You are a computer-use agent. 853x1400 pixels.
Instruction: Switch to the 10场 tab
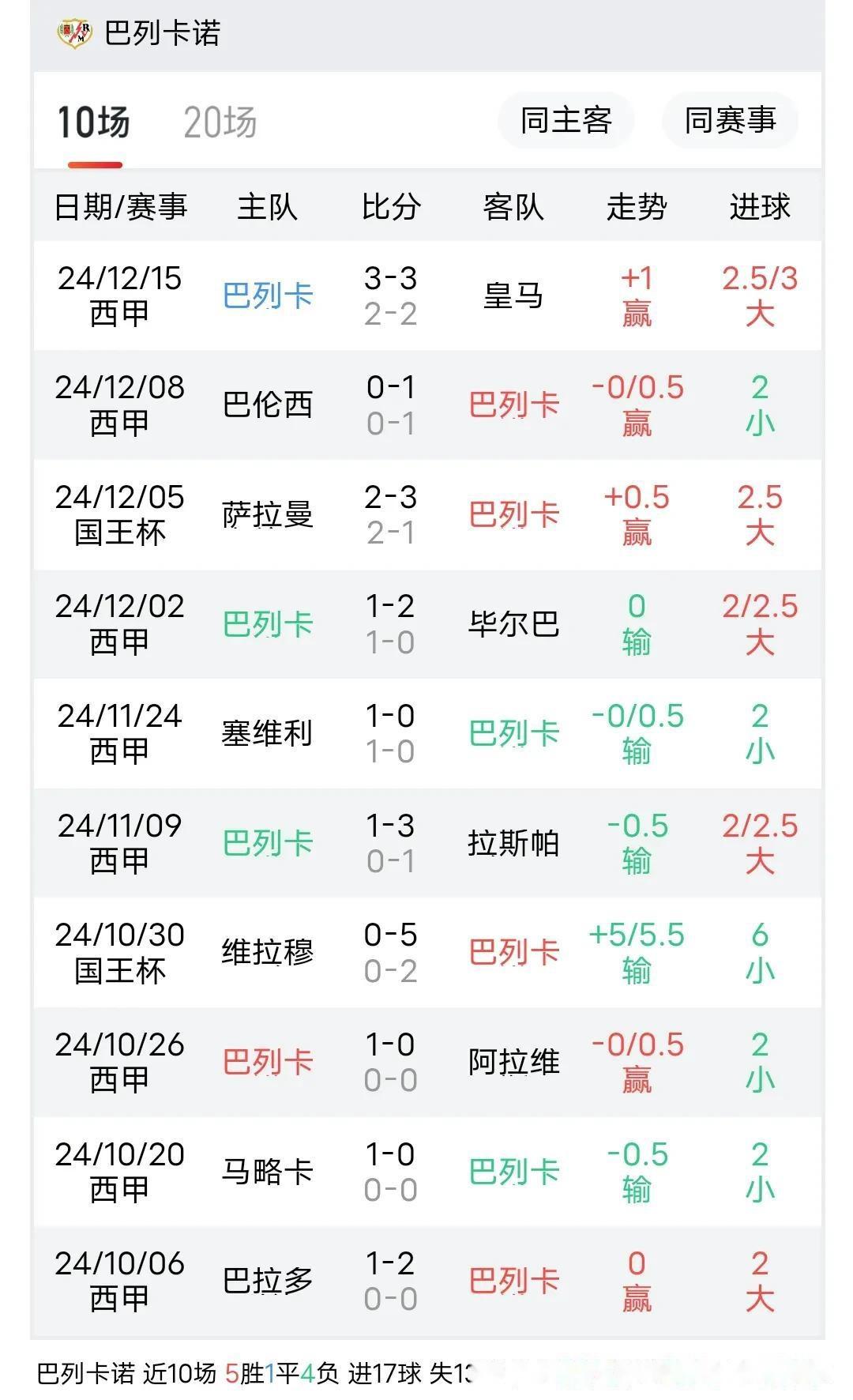tap(93, 120)
